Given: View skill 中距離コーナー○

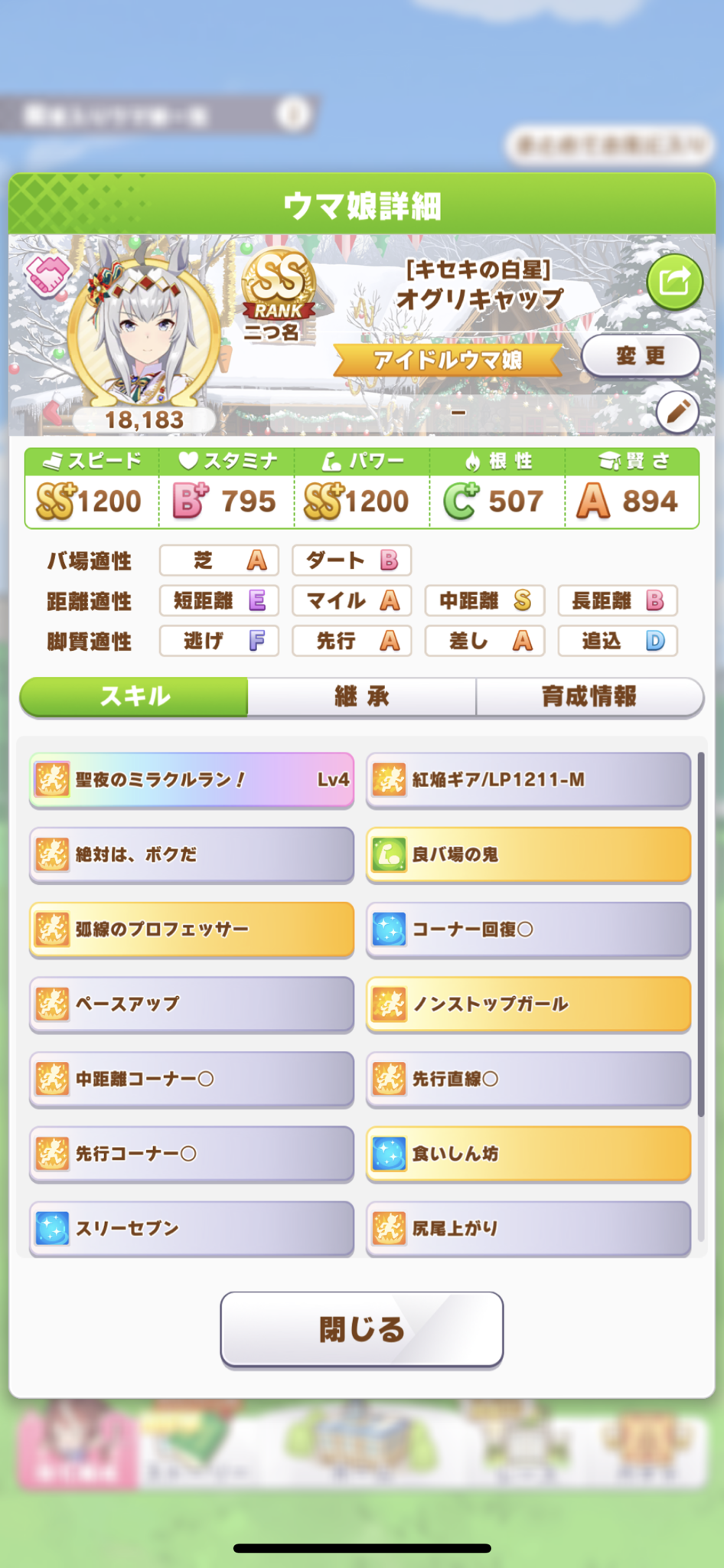Looking at the screenshot, I should pos(191,1078).
